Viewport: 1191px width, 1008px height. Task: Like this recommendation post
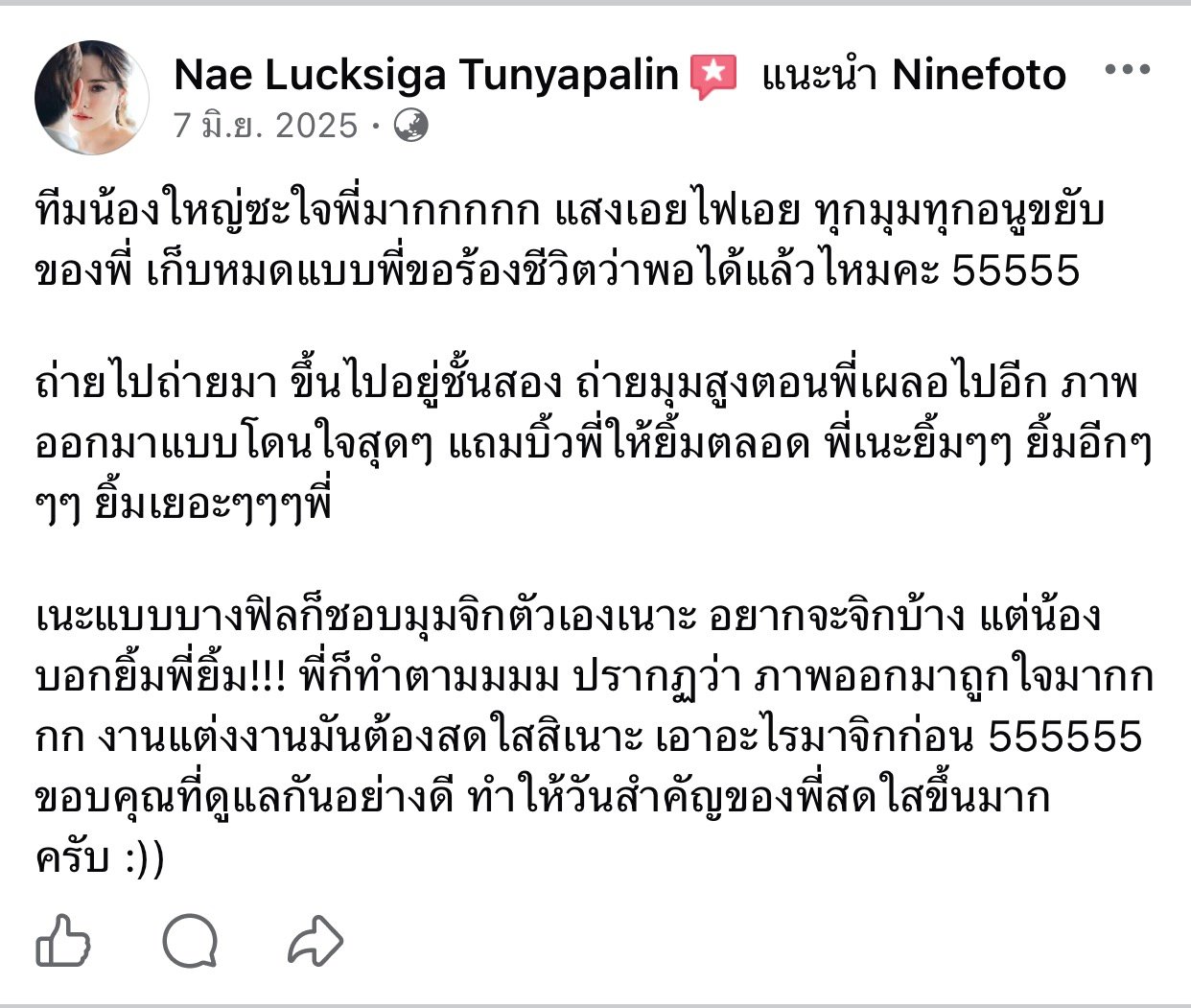tap(63, 941)
